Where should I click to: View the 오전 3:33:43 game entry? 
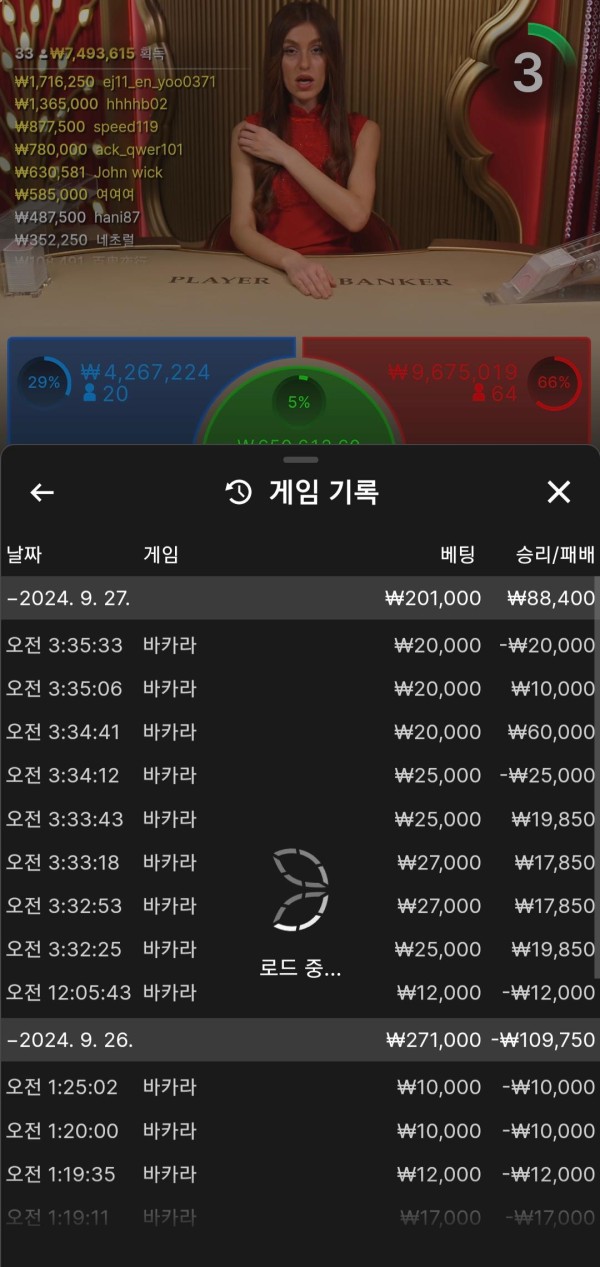300,819
